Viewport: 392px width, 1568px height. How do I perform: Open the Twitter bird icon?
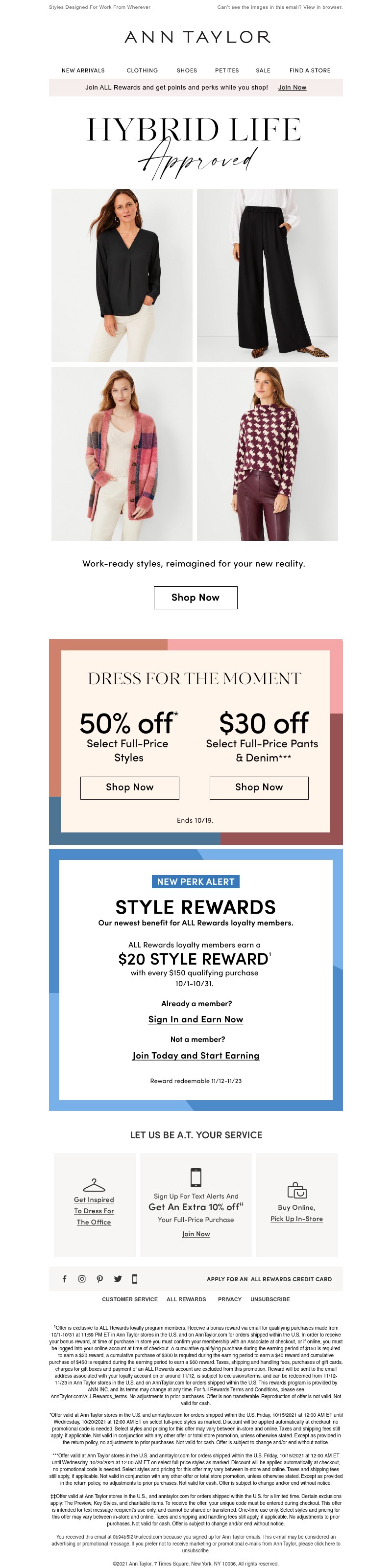click(x=118, y=1279)
